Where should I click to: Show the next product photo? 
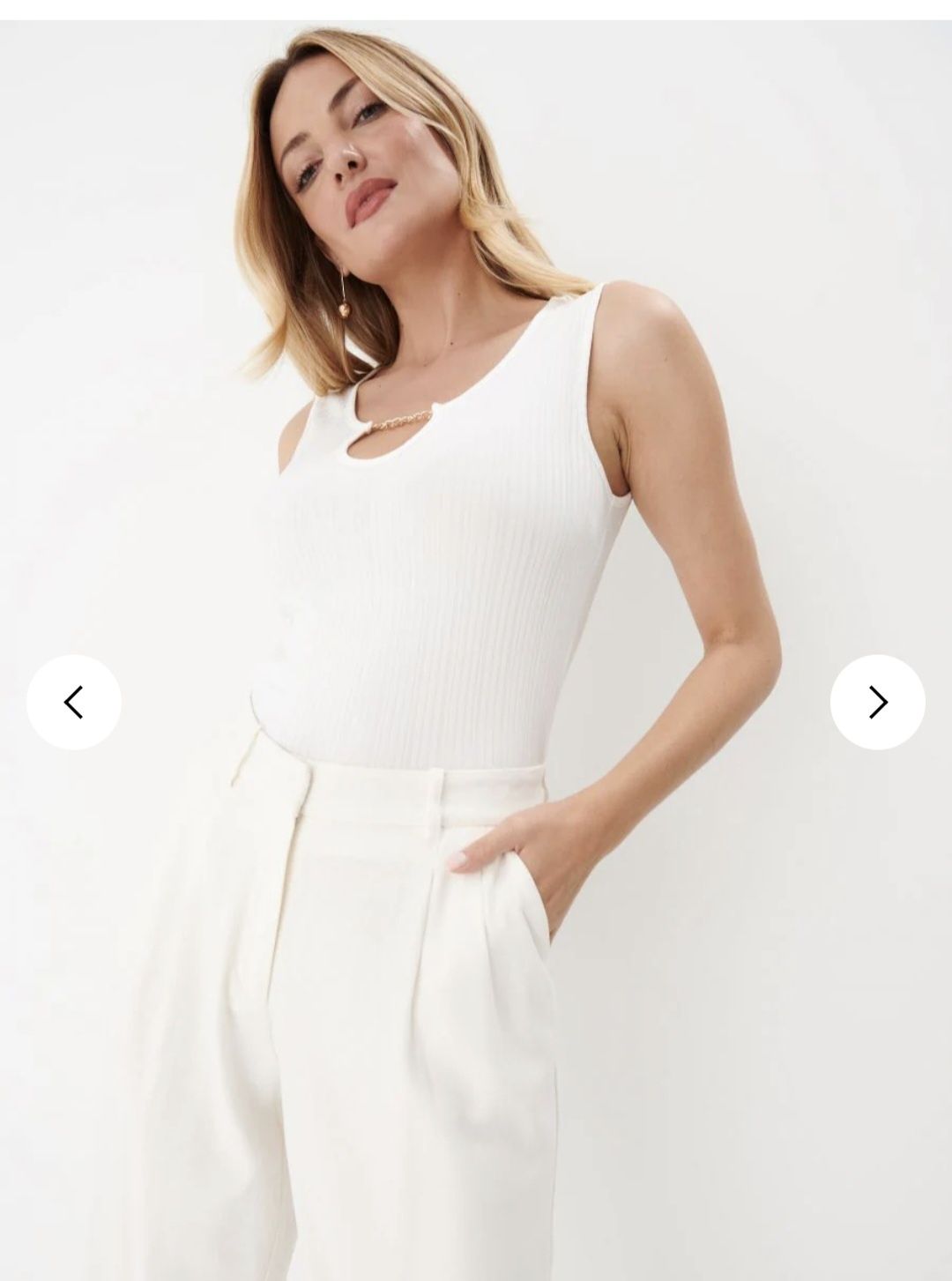877,703
